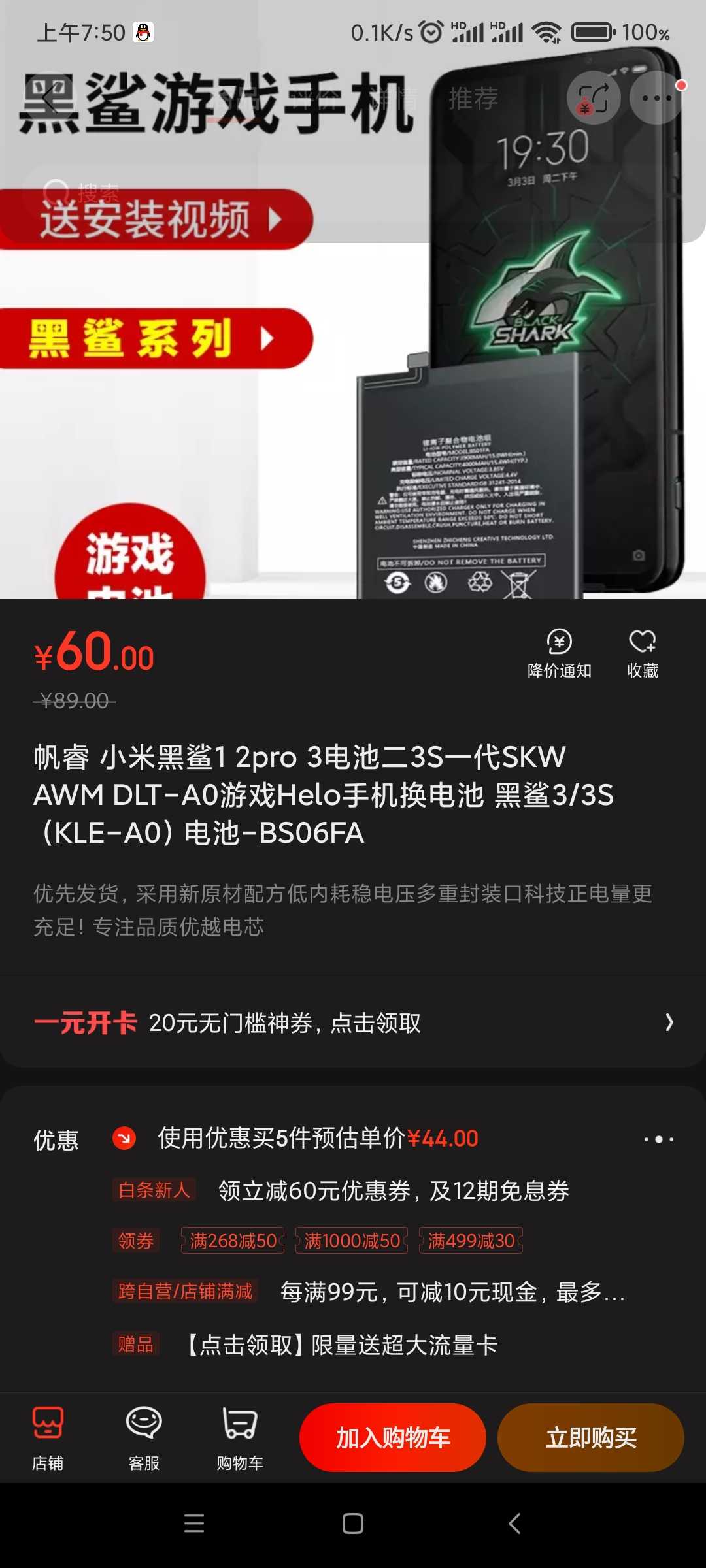The height and width of the screenshot is (1568, 706).
Task: Open the 赠品 free data card offer
Action: (x=341, y=1345)
